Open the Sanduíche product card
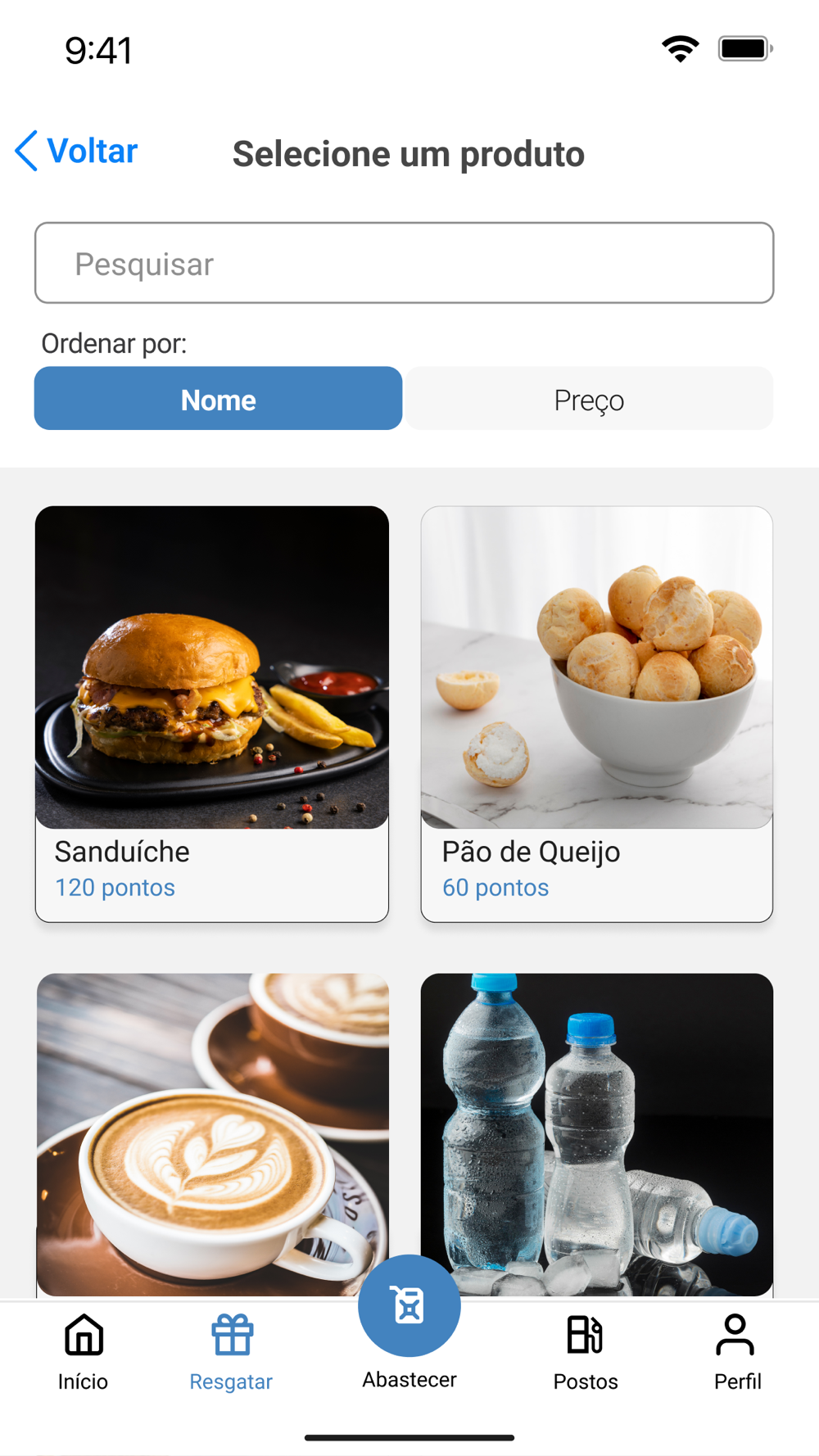The image size is (819, 1456). 212,714
